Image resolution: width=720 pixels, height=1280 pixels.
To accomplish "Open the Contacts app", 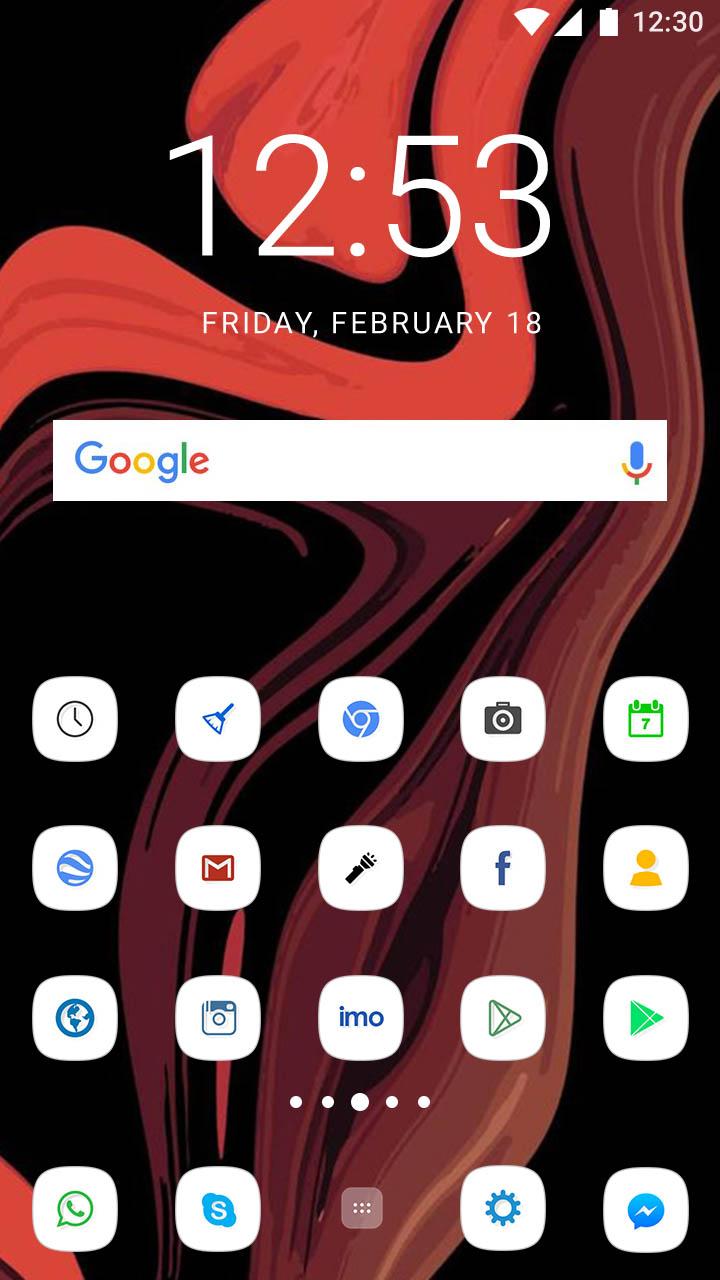I will [x=646, y=868].
